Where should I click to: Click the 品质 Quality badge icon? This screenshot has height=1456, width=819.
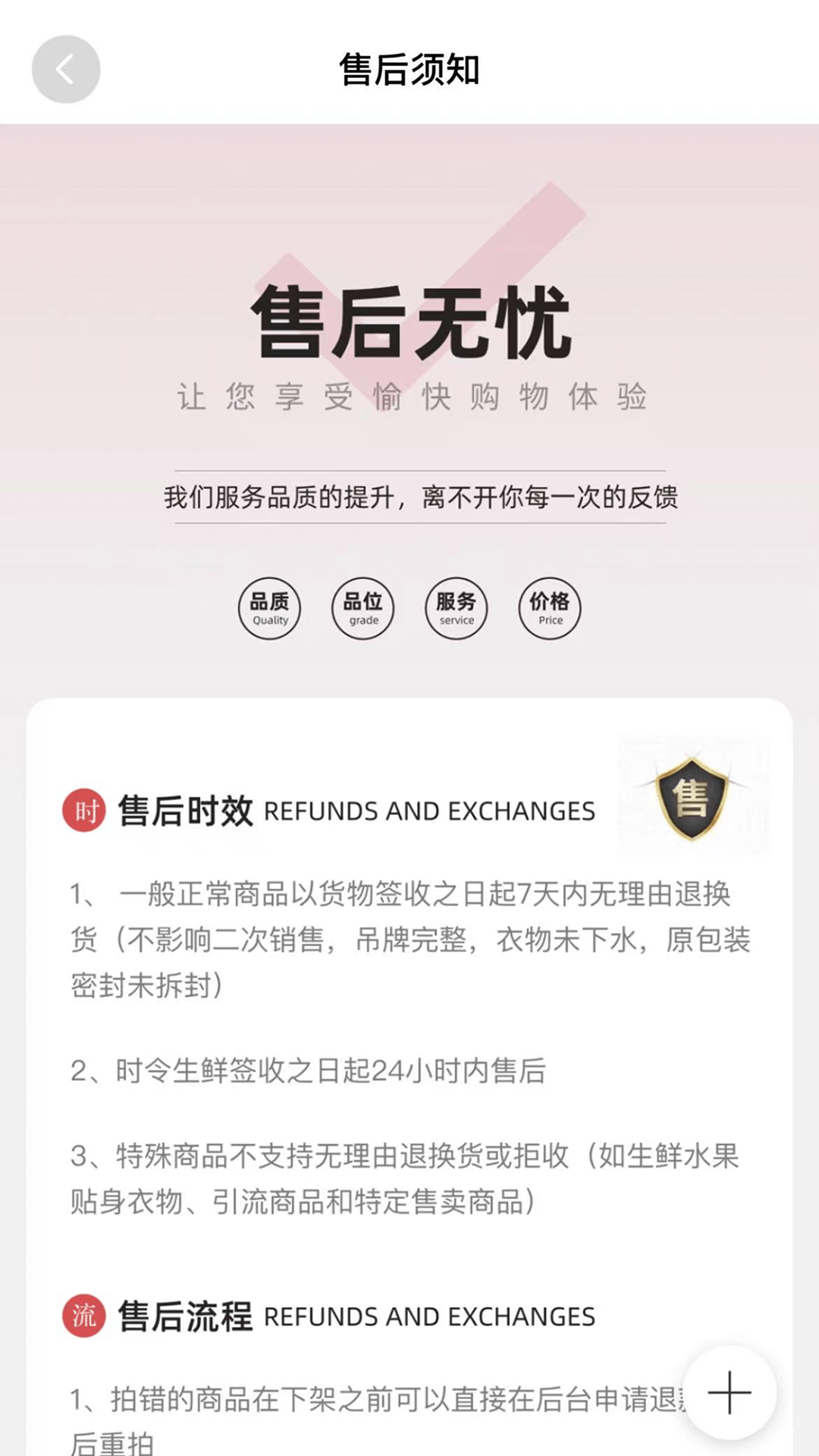pos(270,609)
